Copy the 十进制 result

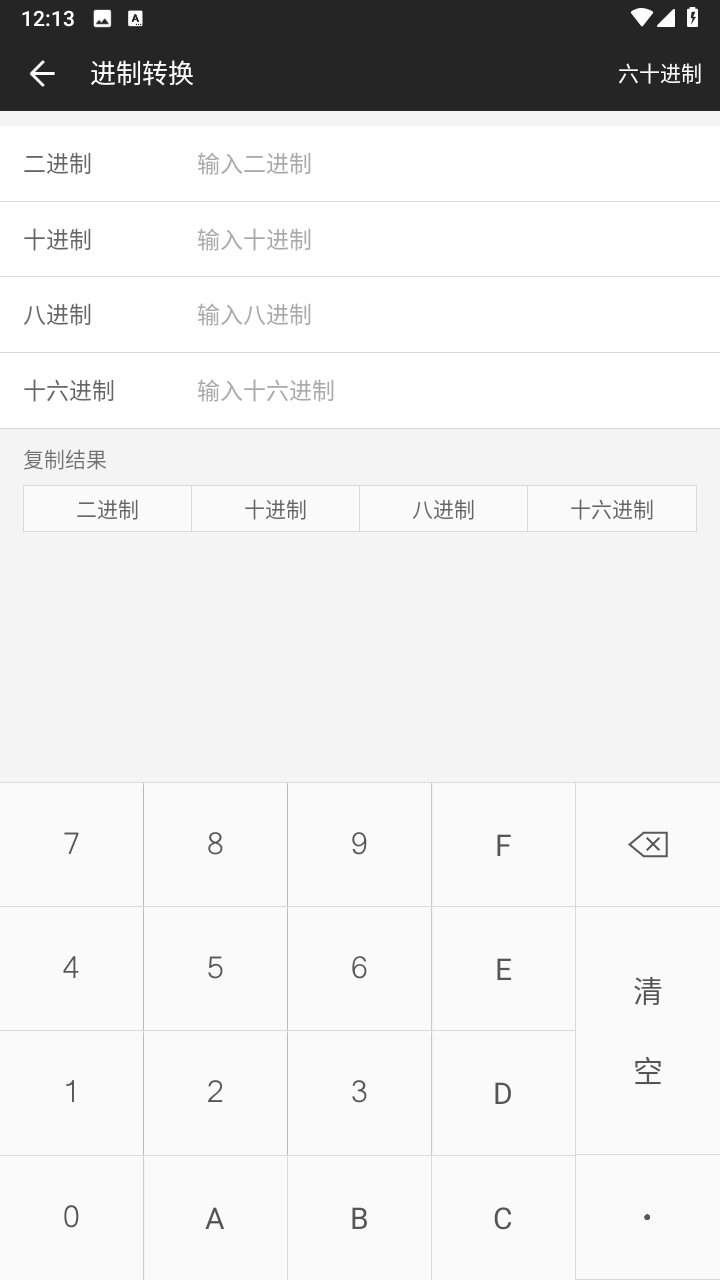[276, 509]
